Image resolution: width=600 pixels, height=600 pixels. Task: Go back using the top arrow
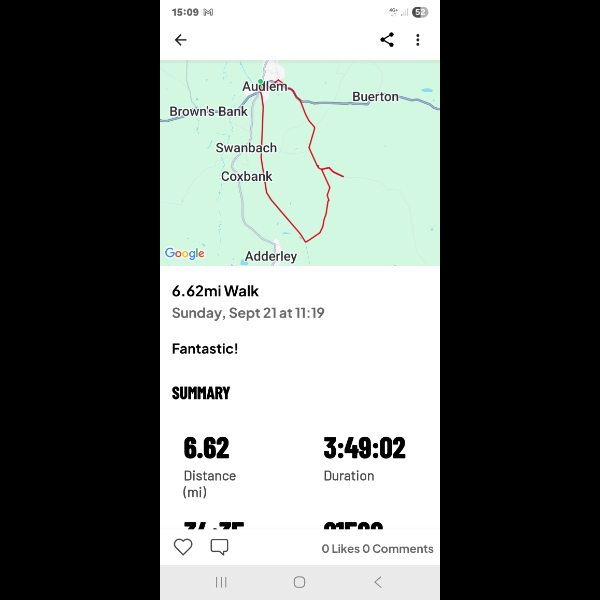181,40
